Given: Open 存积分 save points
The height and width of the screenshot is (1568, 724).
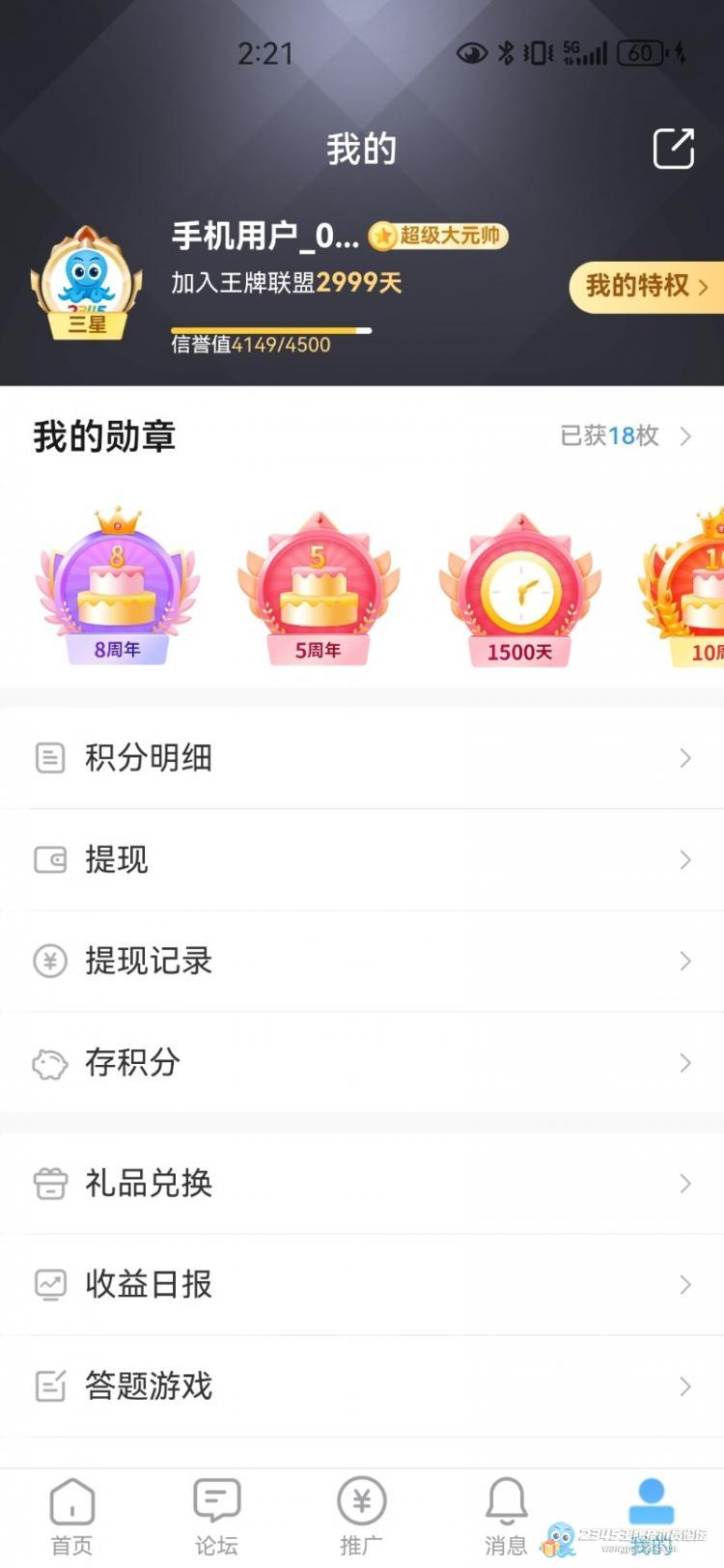Looking at the screenshot, I should pos(362,1063).
